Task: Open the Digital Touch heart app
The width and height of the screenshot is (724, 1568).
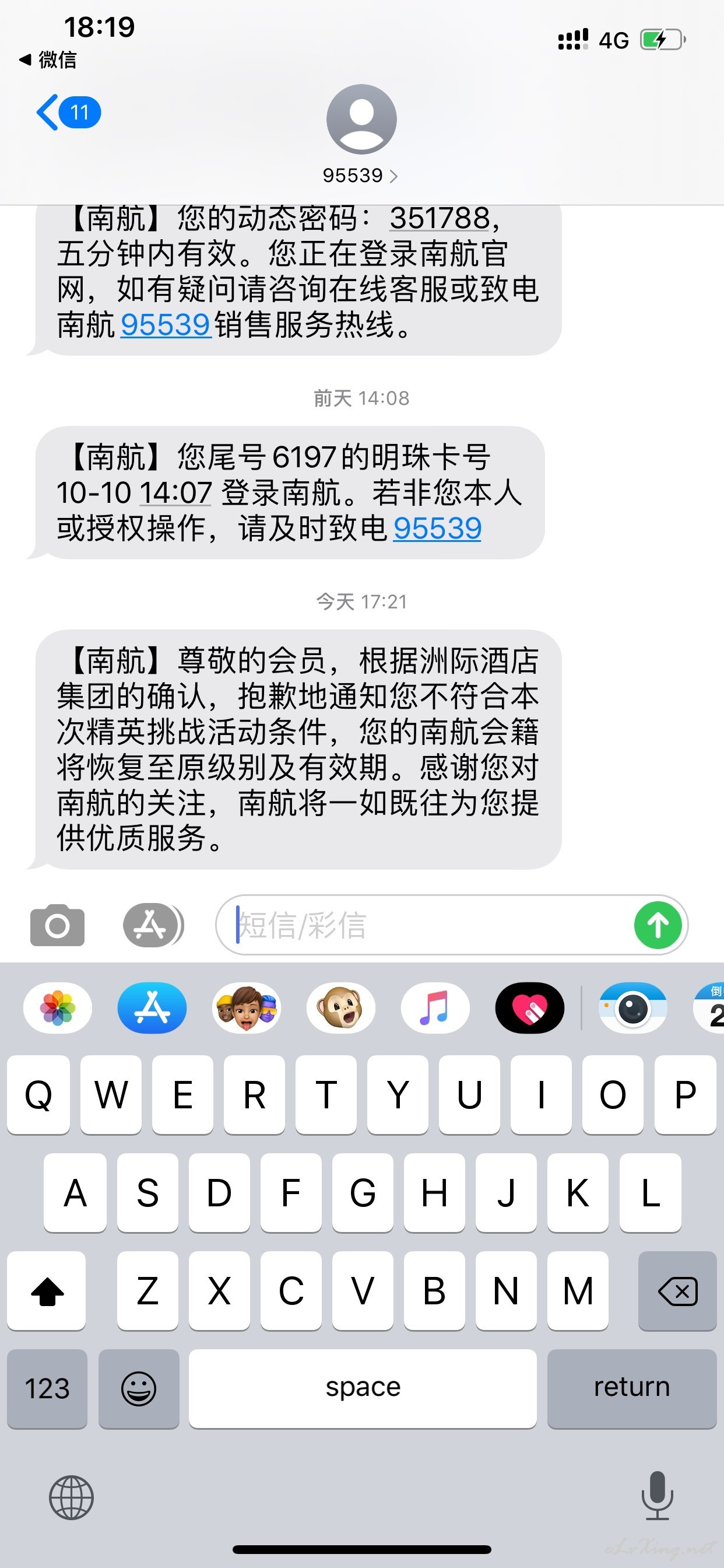Action: click(x=530, y=1007)
